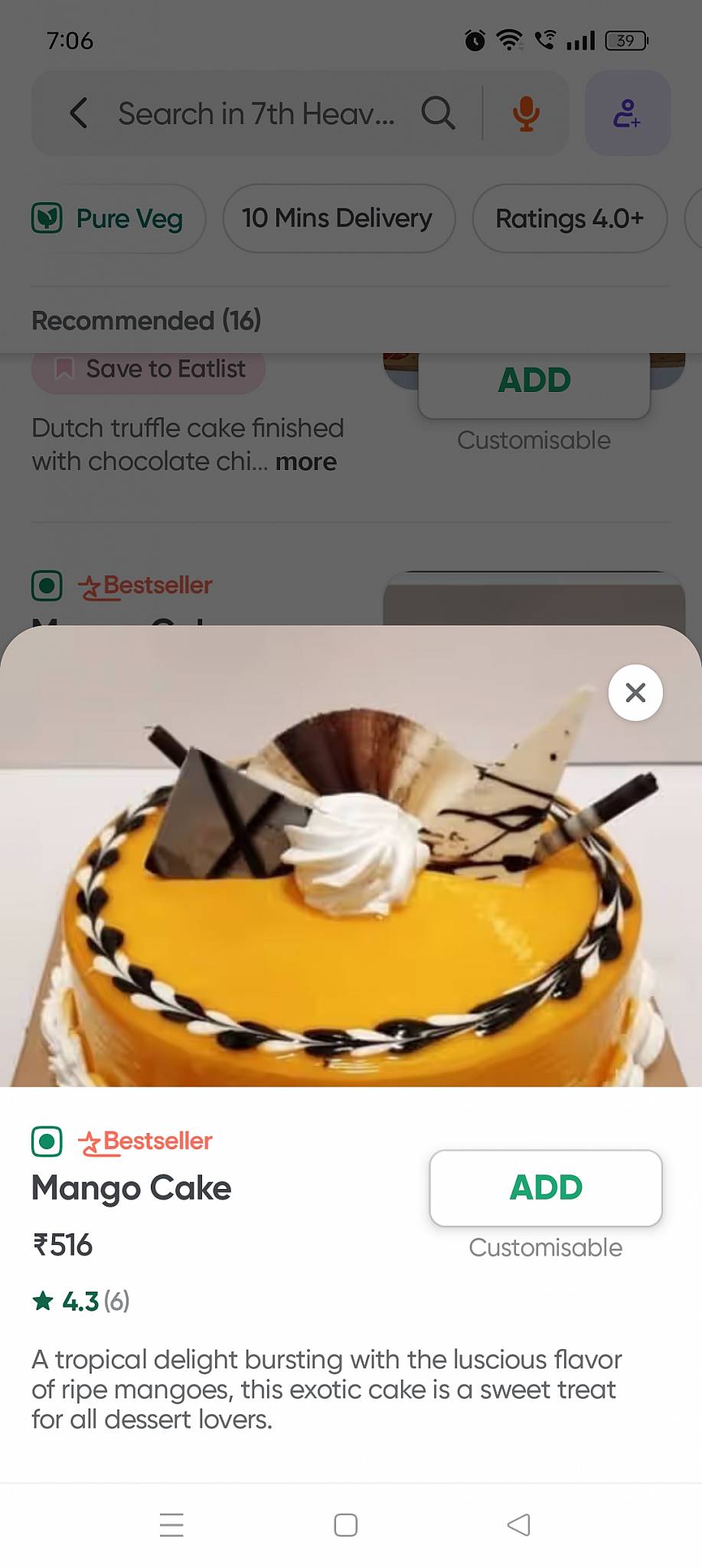The width and height of the screenshot is (702, 1568).
Task: Go back from the restaurant search bar
Action: (x=78, y=113)
